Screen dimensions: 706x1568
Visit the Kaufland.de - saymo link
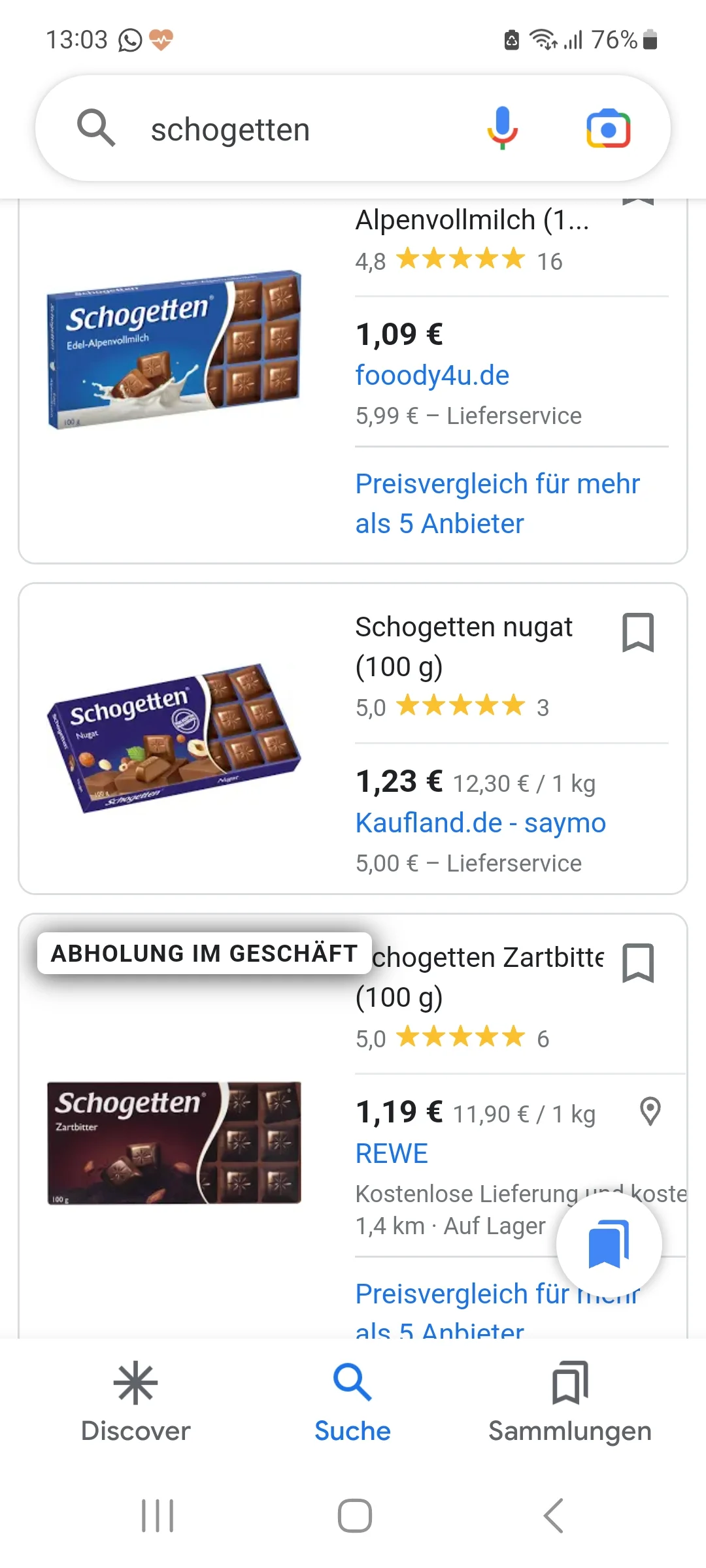click(x=480, y=823)
